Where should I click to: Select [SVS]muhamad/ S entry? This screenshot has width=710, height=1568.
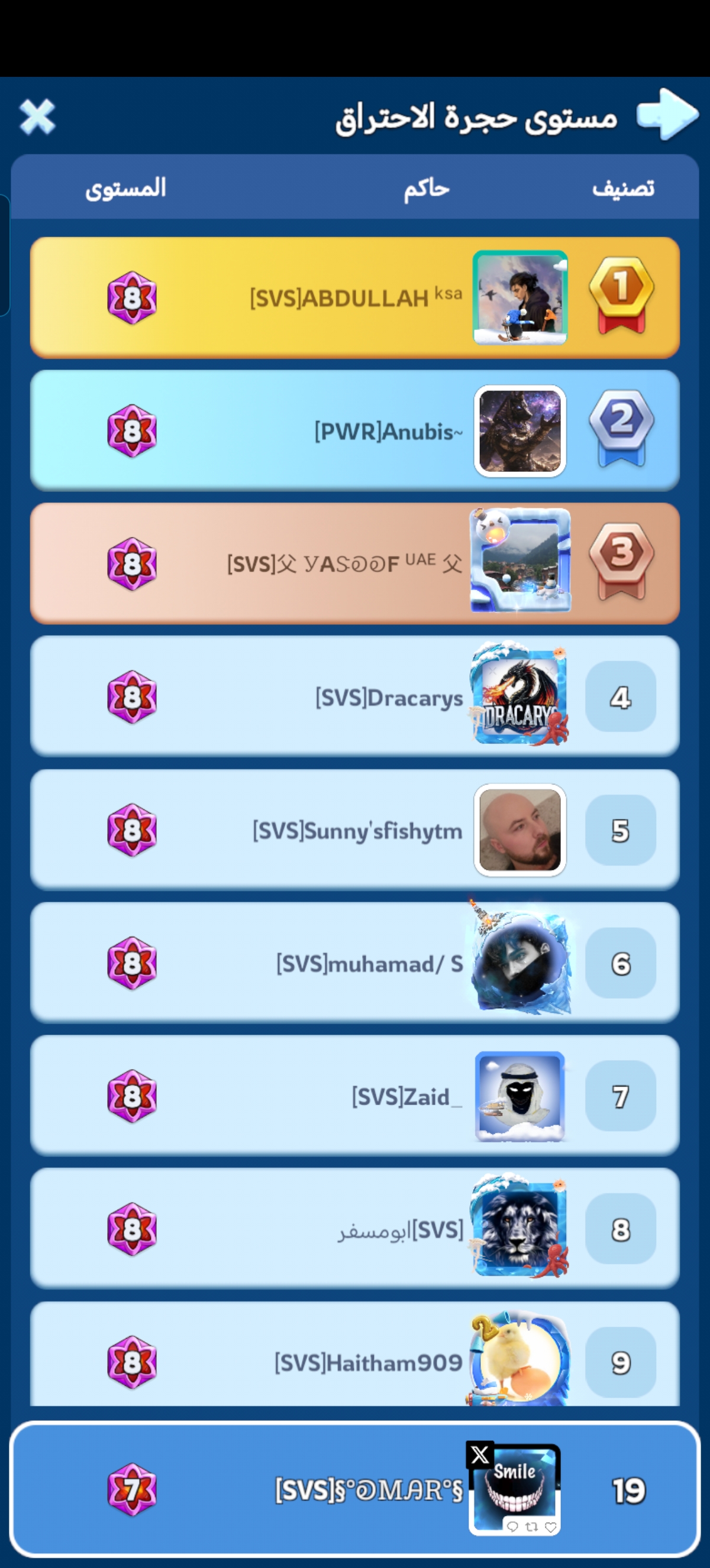point(355,963)
